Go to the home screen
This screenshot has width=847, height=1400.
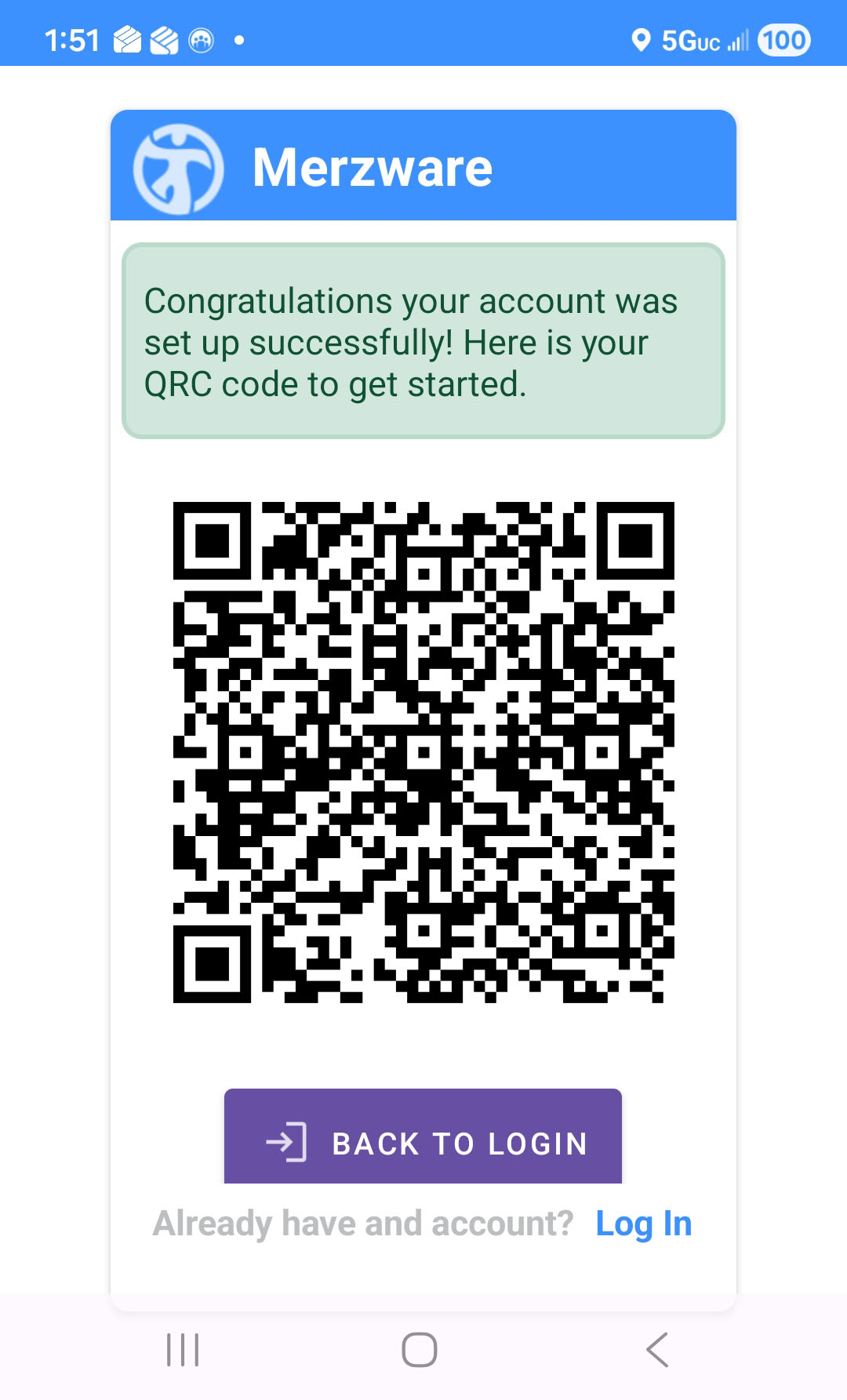click(x=420, y=1350)
